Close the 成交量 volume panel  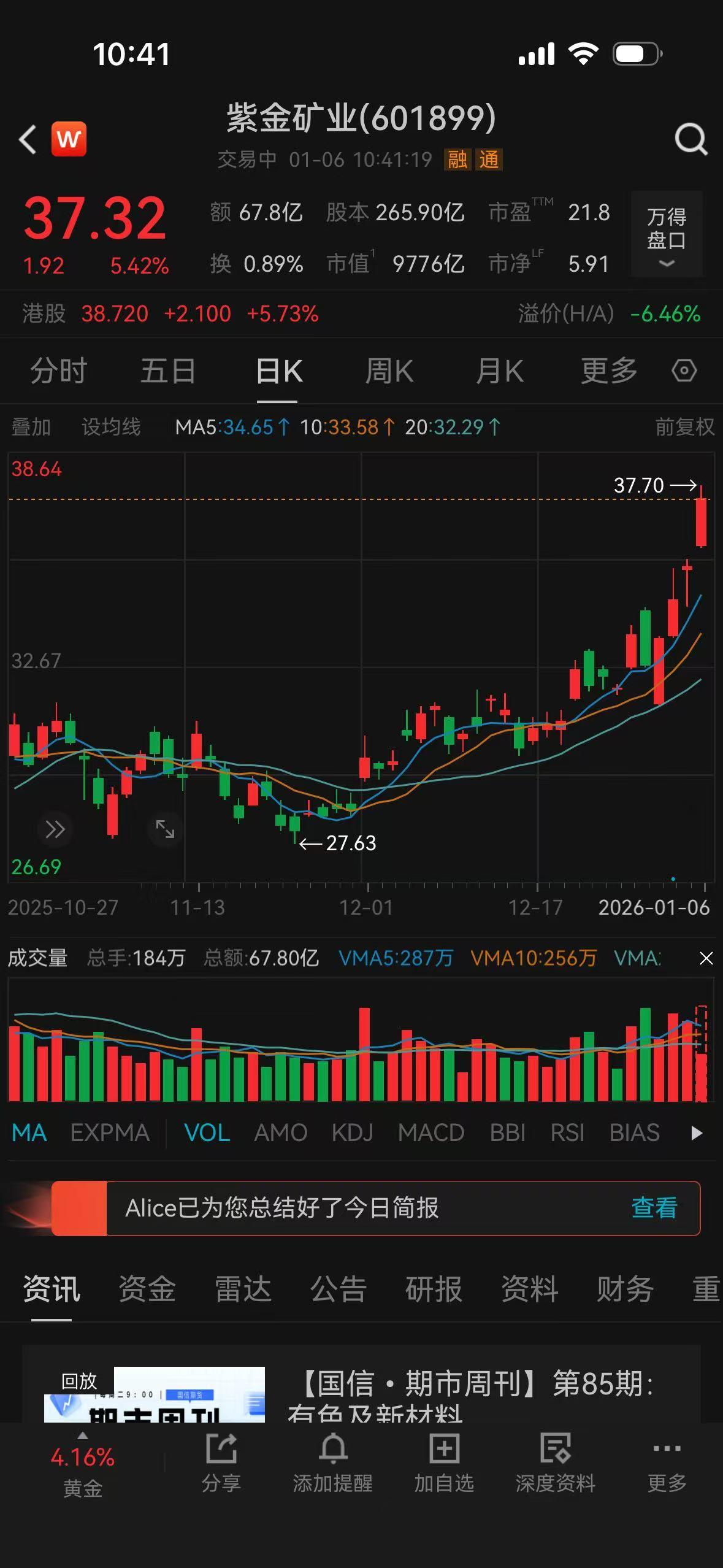coord(706,958)
